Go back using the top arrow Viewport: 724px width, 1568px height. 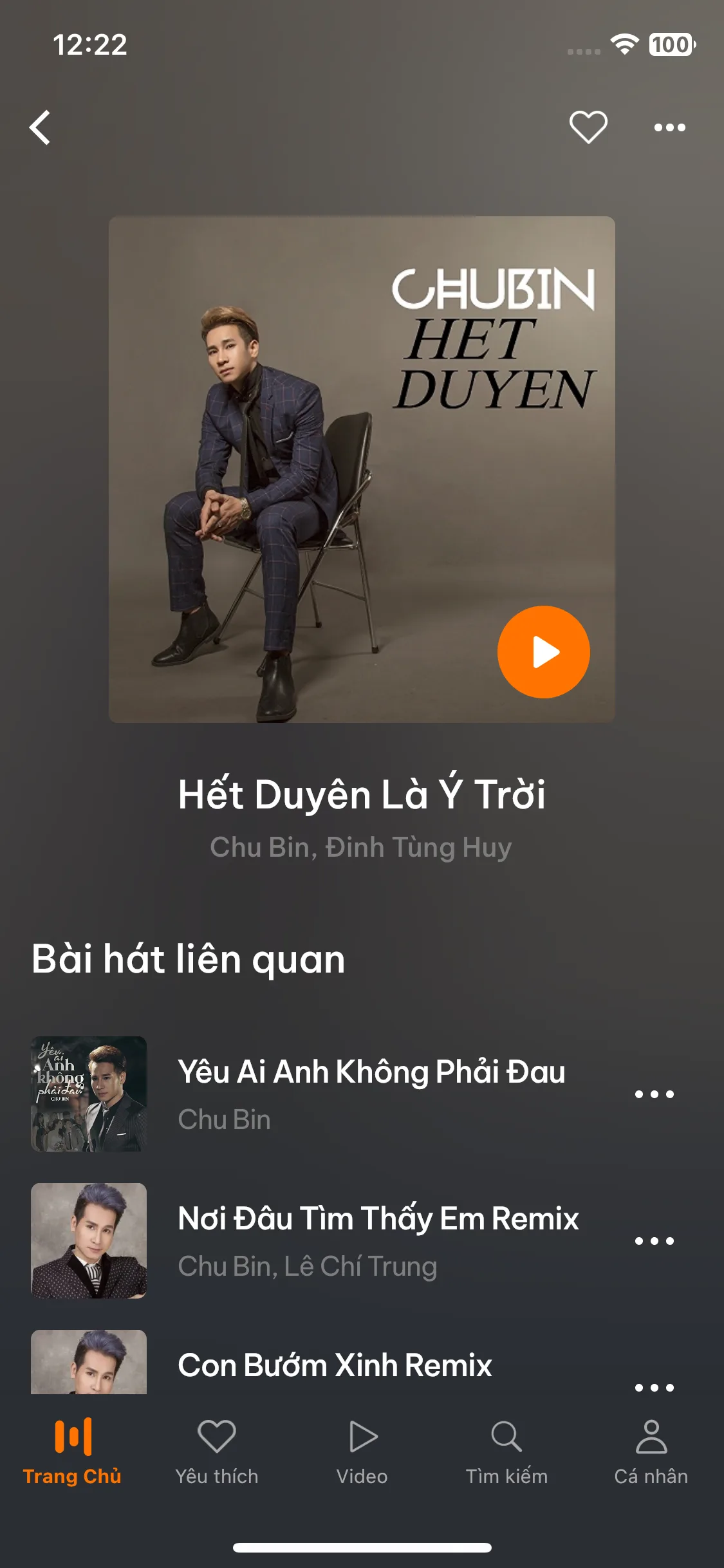point(40,127)
